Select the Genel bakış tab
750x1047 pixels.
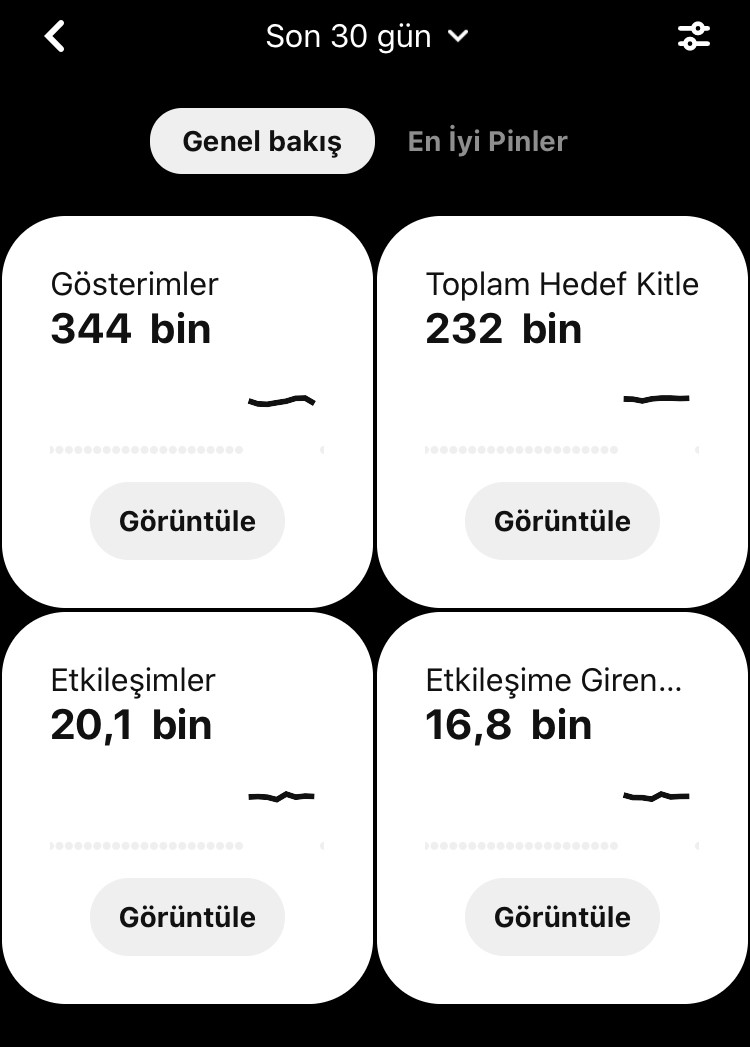[262, 141]
